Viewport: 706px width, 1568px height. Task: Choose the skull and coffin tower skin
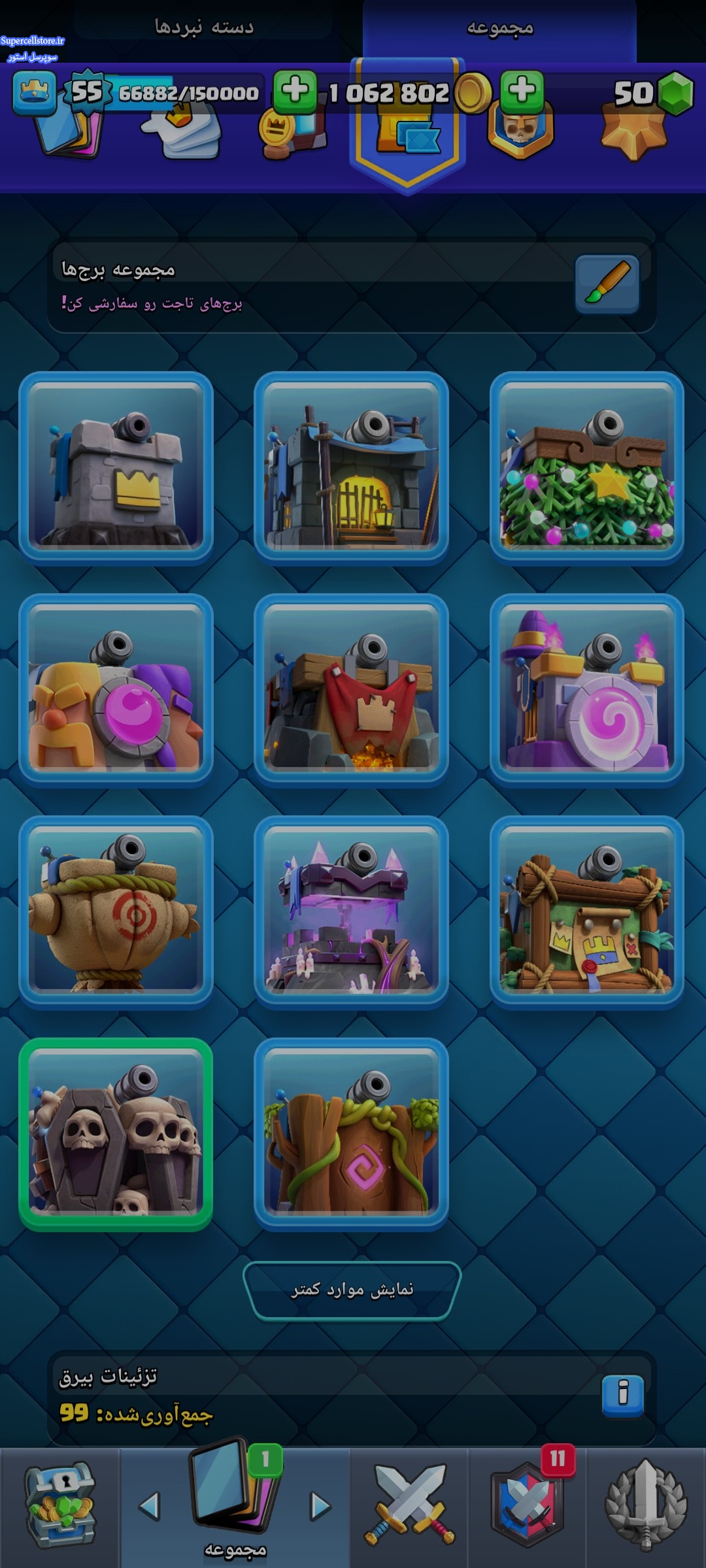[116, 1135]
